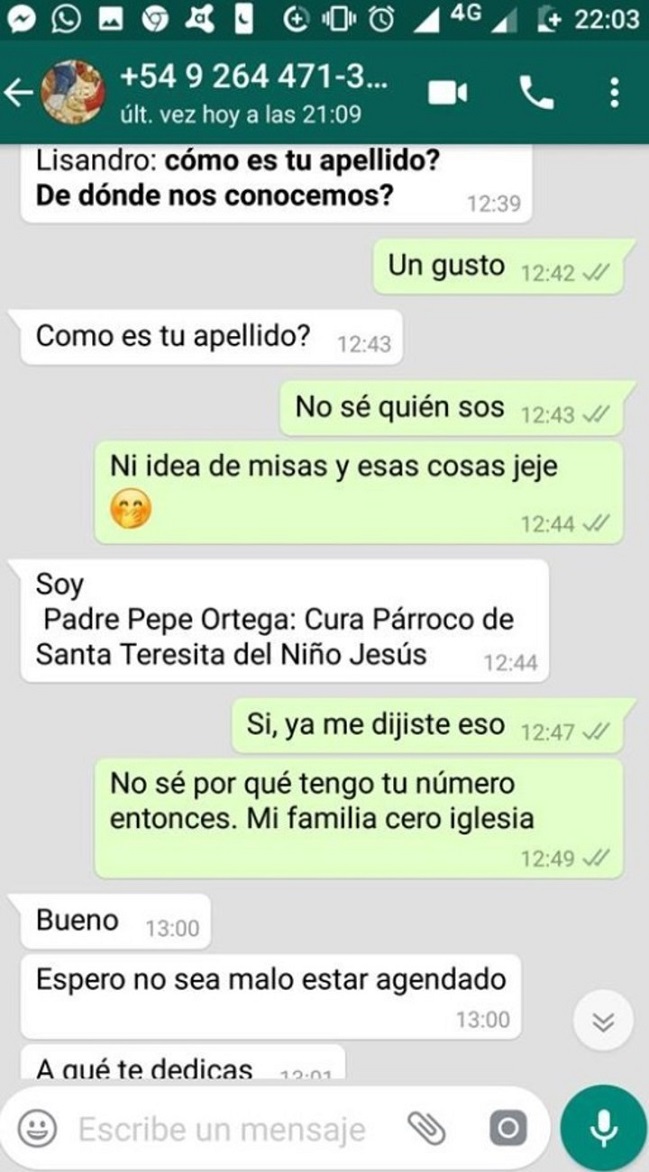Open the camera from the message bar
The height and width of the screenshot is (1172, 649).
pyautogui.click(x=507, y=1130)
